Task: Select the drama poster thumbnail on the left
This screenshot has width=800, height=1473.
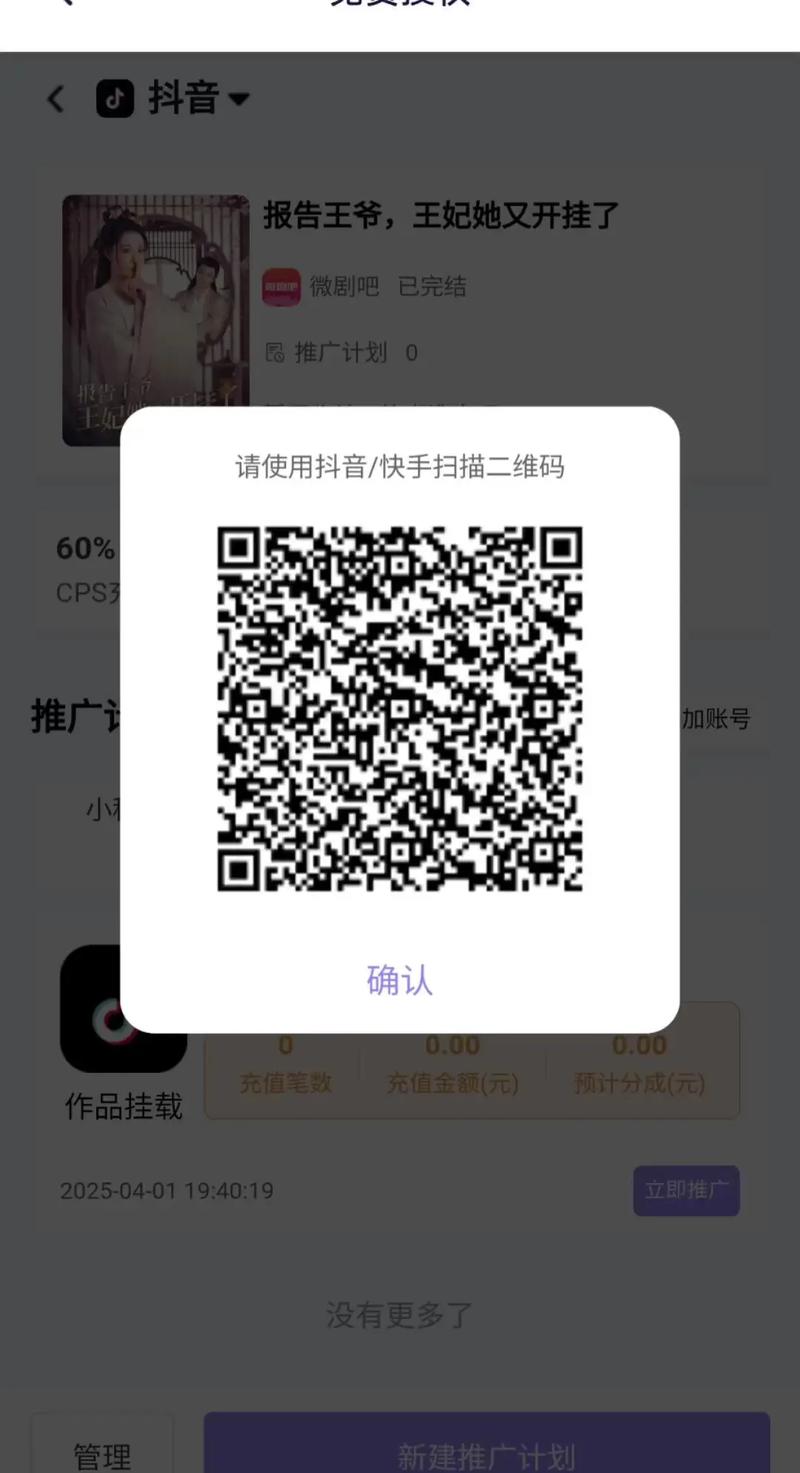Action: pos(155,300)
